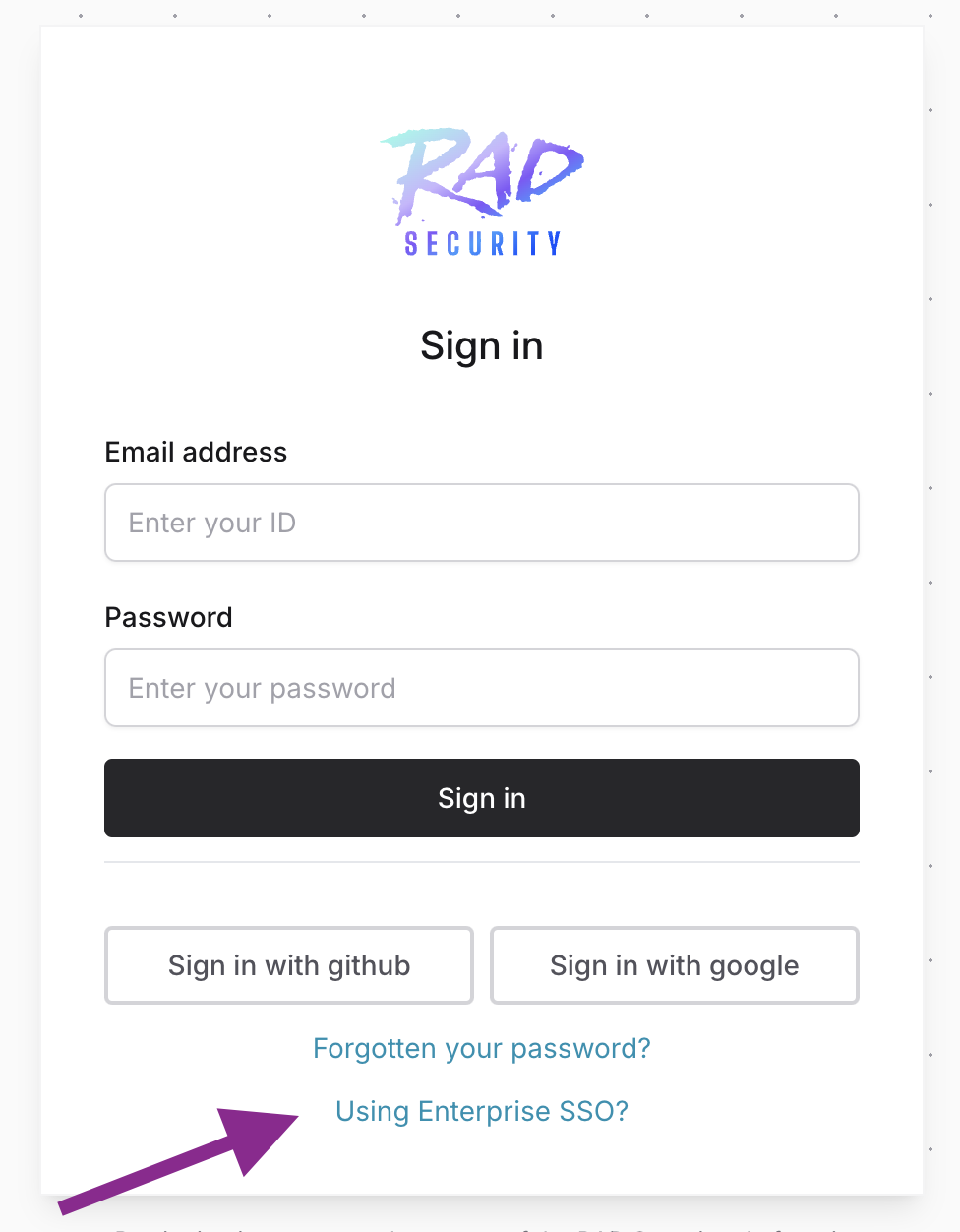Choose Sign in with google
Screen dimensions: 960x1232
click(674, 965)
